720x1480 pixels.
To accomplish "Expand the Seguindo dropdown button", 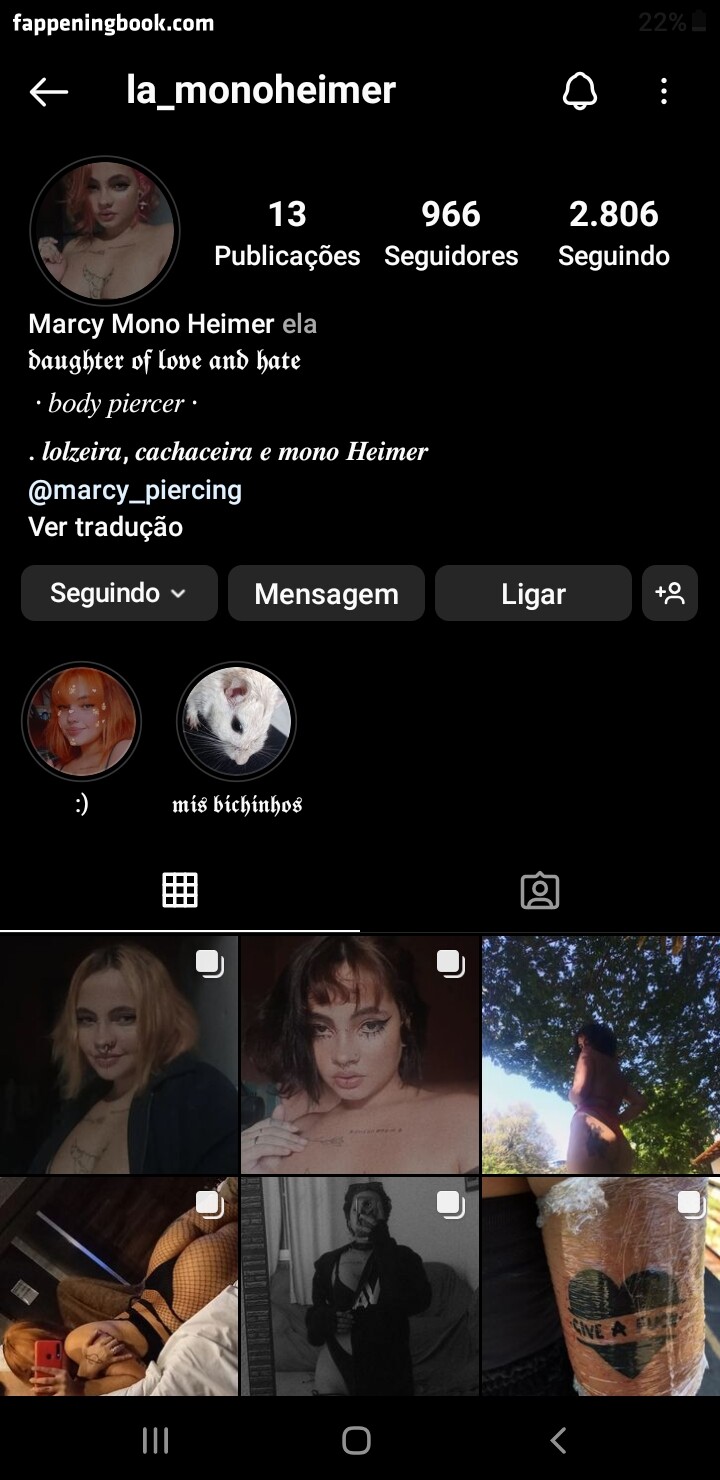I will click(x=119, y=593).
